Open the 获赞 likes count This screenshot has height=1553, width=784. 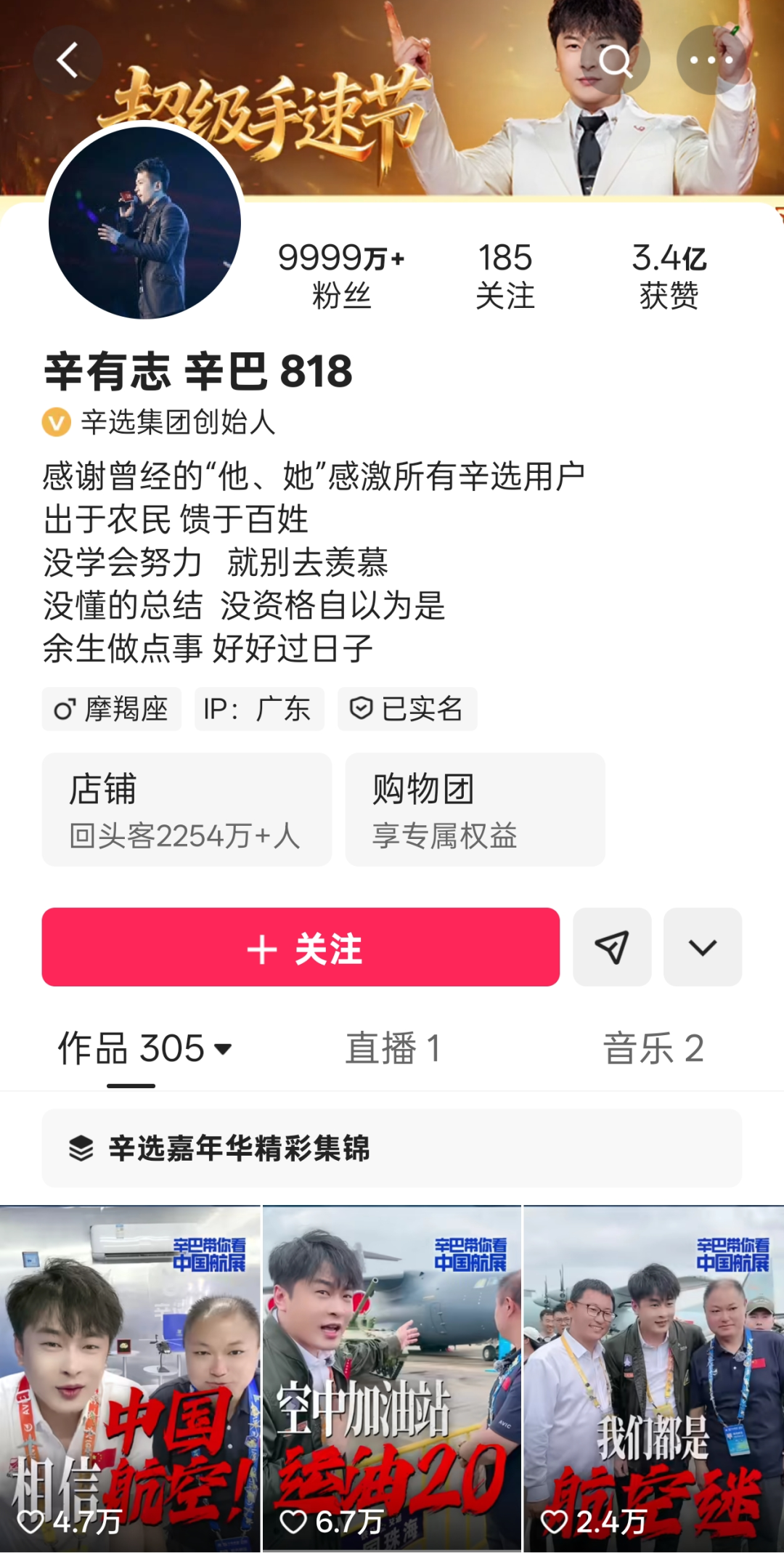pyautogui.click(x=669, y=276)
